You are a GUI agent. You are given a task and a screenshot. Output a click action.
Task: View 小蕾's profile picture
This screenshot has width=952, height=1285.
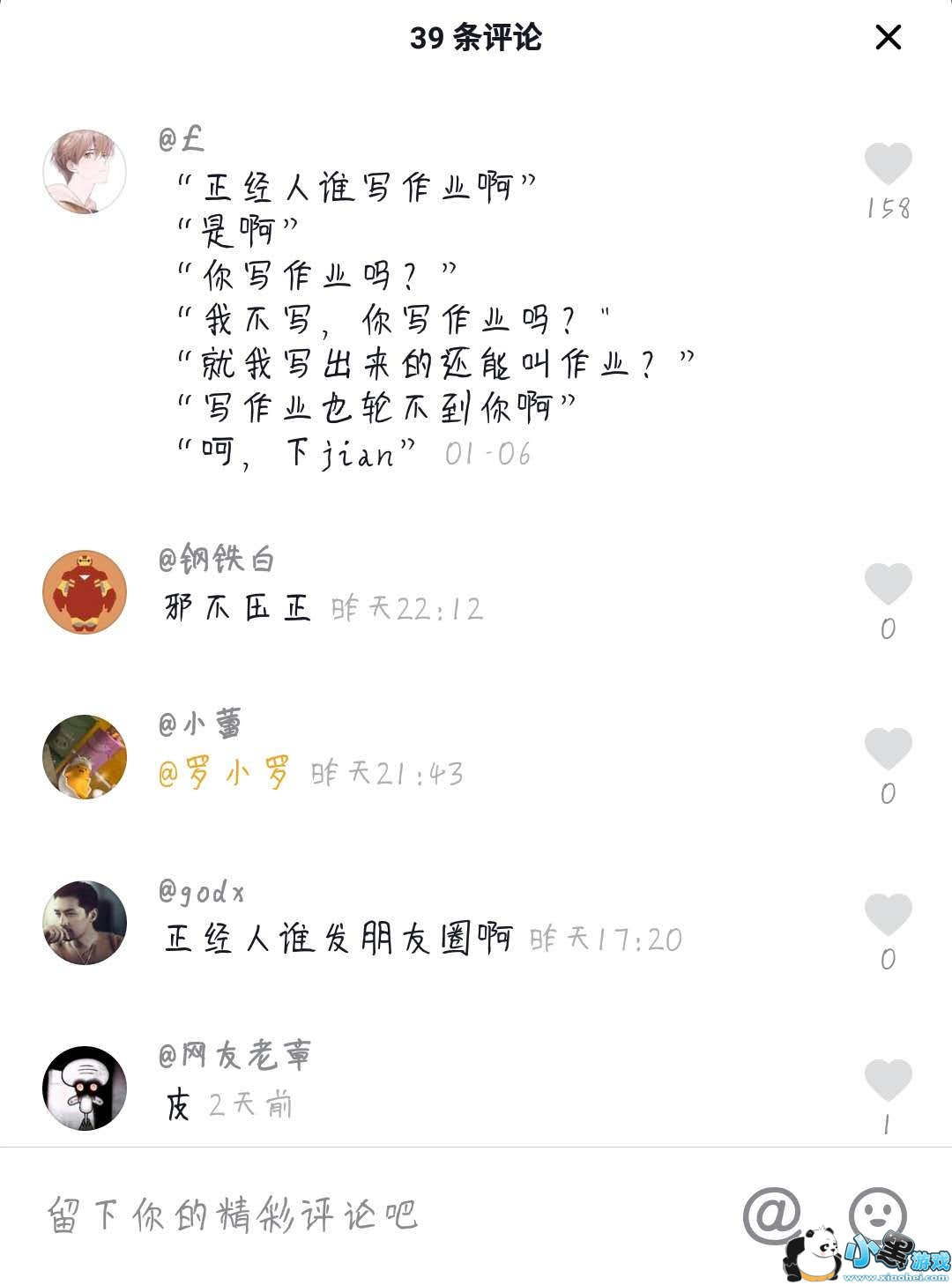85,757
